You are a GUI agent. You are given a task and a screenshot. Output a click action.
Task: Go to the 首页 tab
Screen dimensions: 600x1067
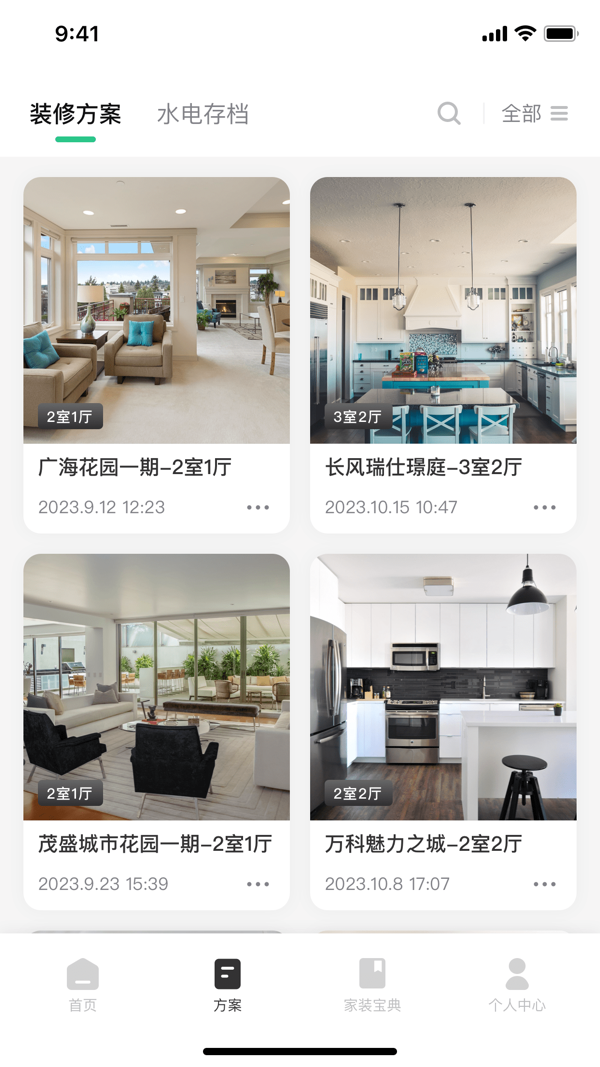coord(83,985)
